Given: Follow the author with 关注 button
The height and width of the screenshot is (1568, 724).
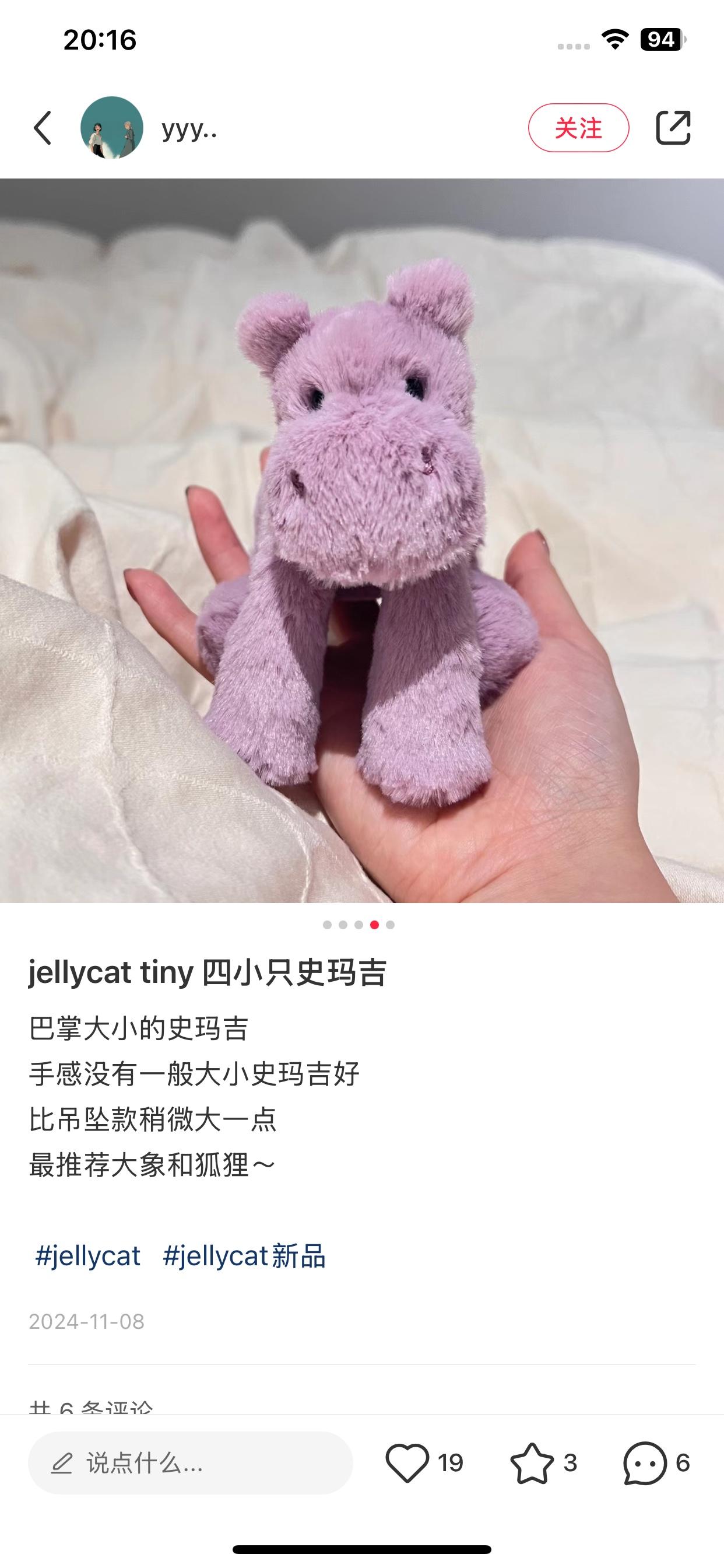Looking at the screenshot, I should [x=578, y=128].
